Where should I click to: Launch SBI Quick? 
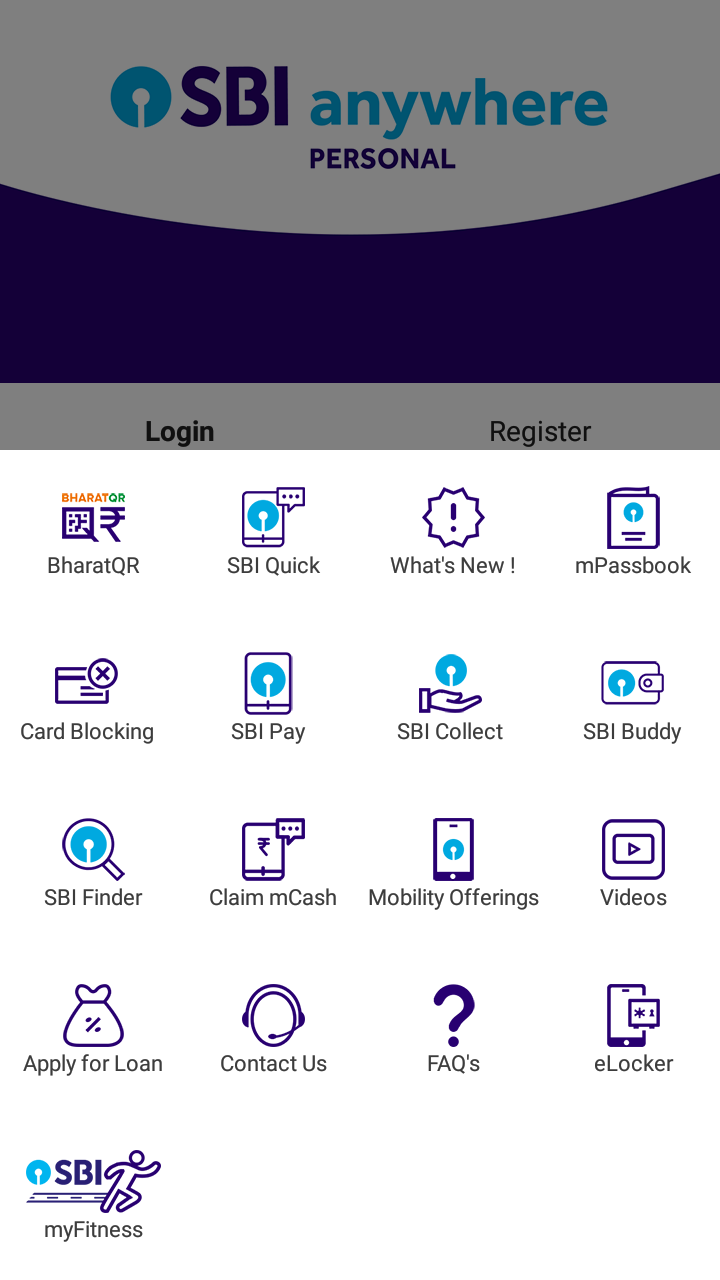pyautogui.click(x=273, y=533)
